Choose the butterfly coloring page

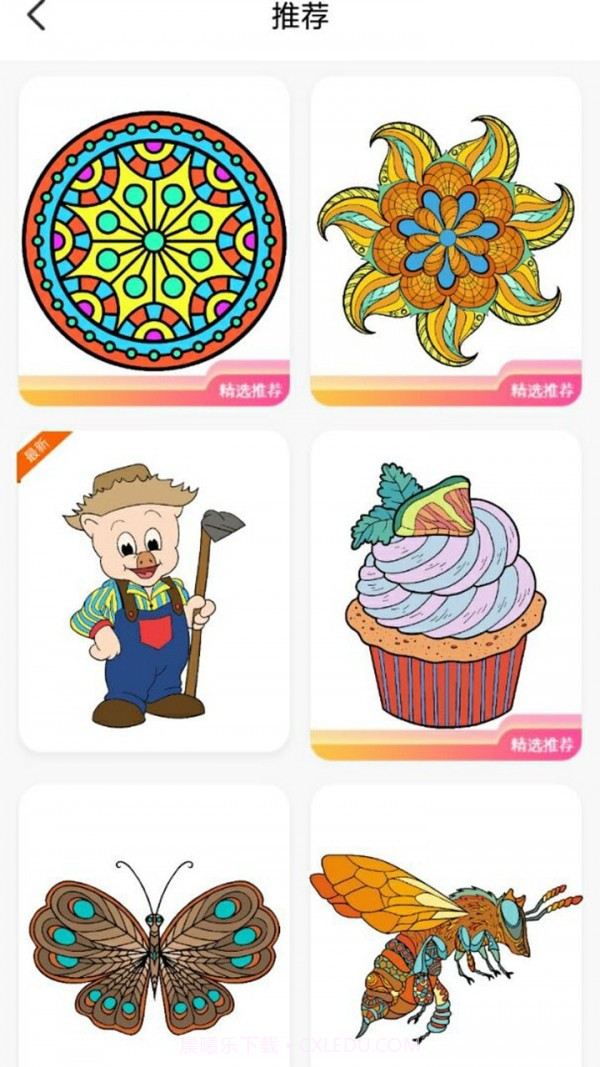point(154,930)
